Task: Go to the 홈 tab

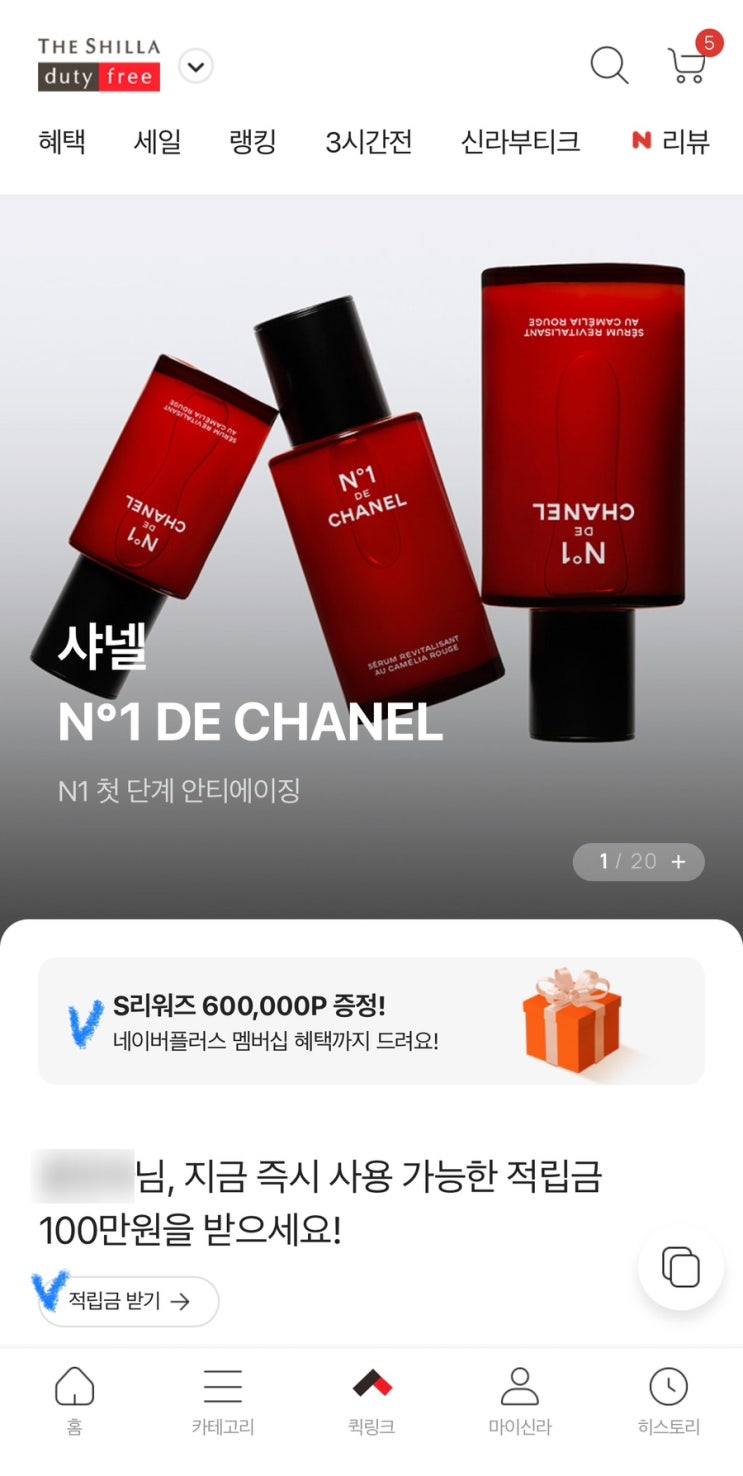Action: (74, 1400)
